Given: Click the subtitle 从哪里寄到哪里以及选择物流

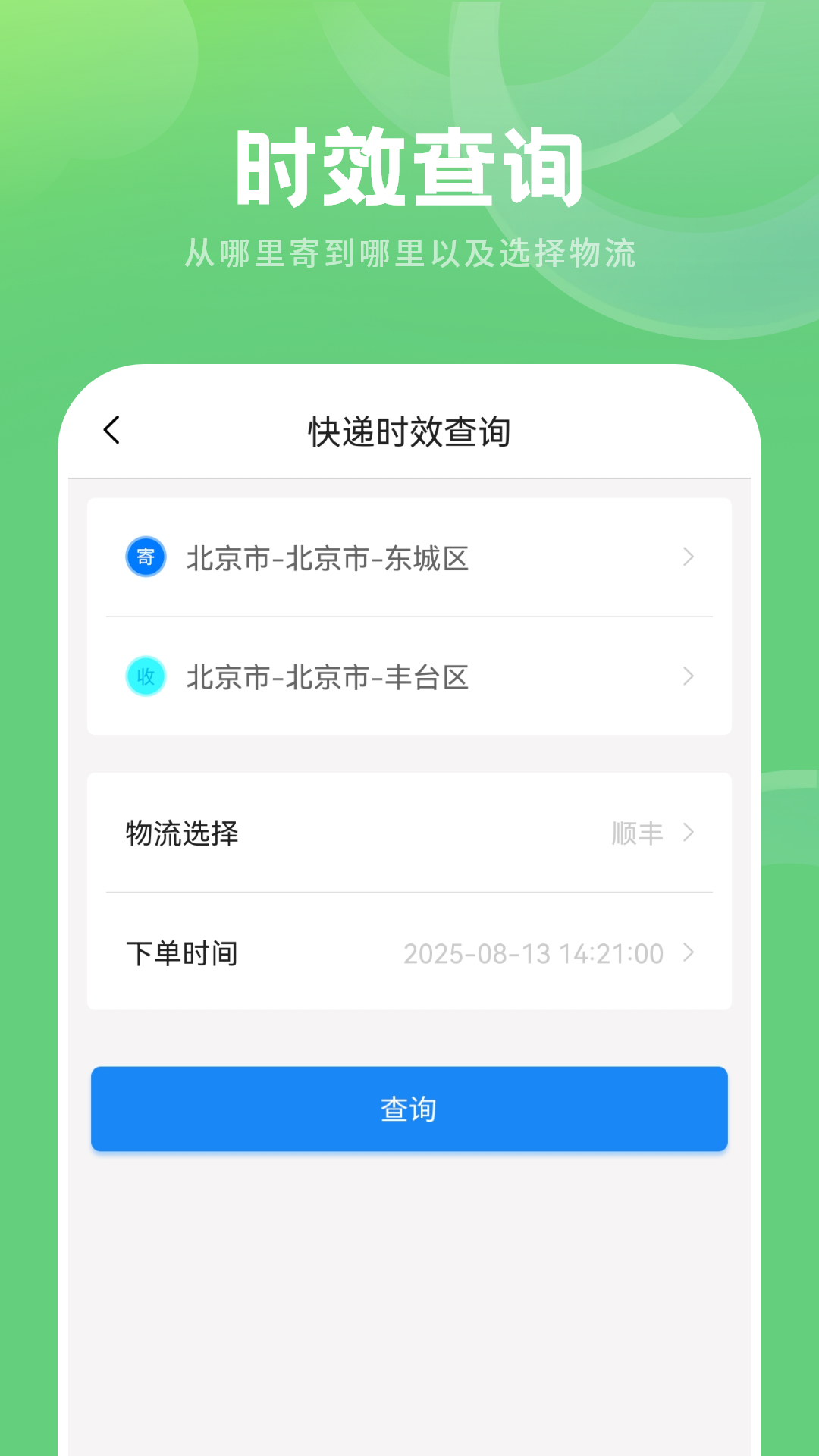Looking at the screenshot, I should click(x=409, y=256).
